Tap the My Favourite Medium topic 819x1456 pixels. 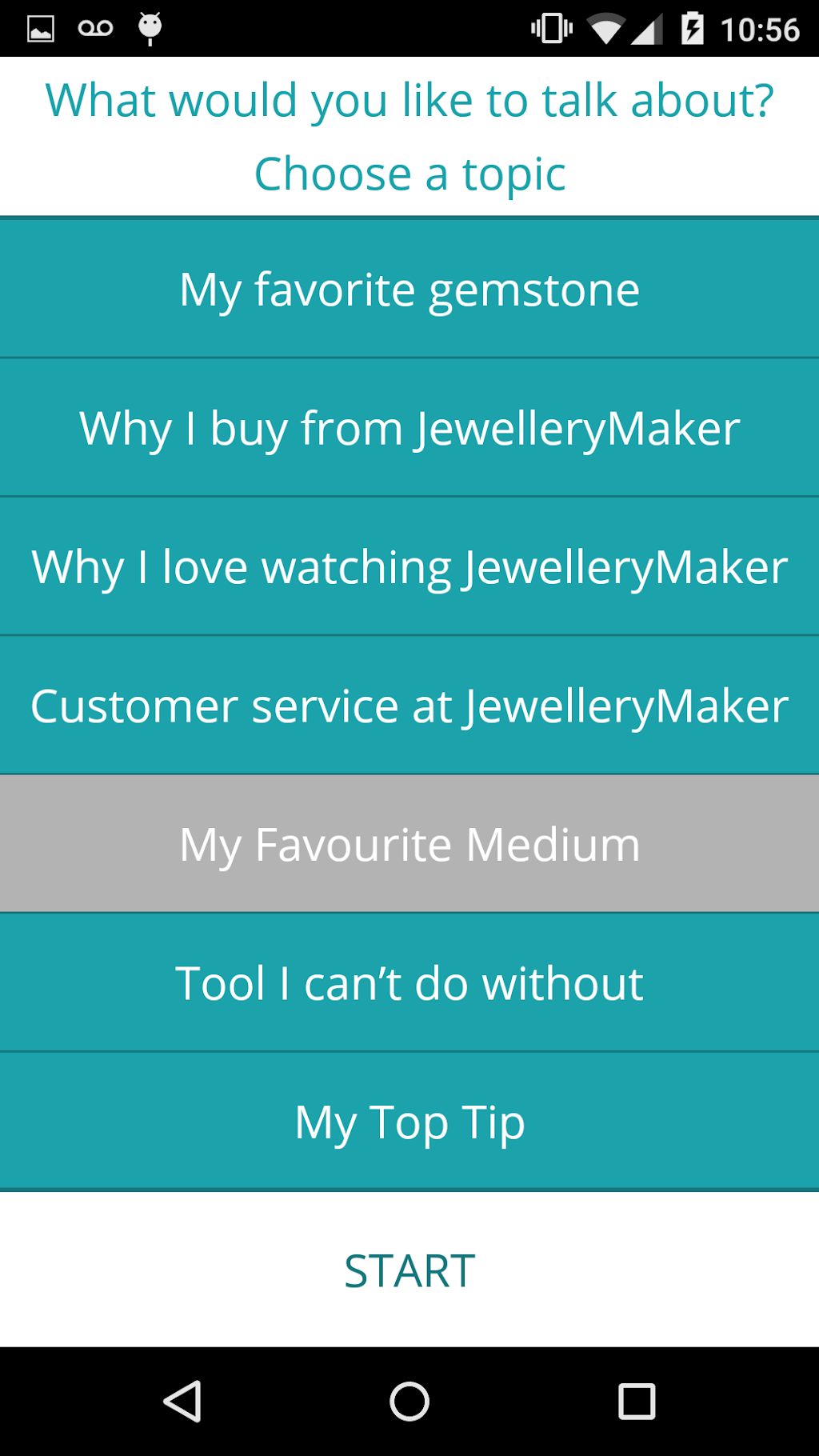pyautogui.click(x=409, y=844)
